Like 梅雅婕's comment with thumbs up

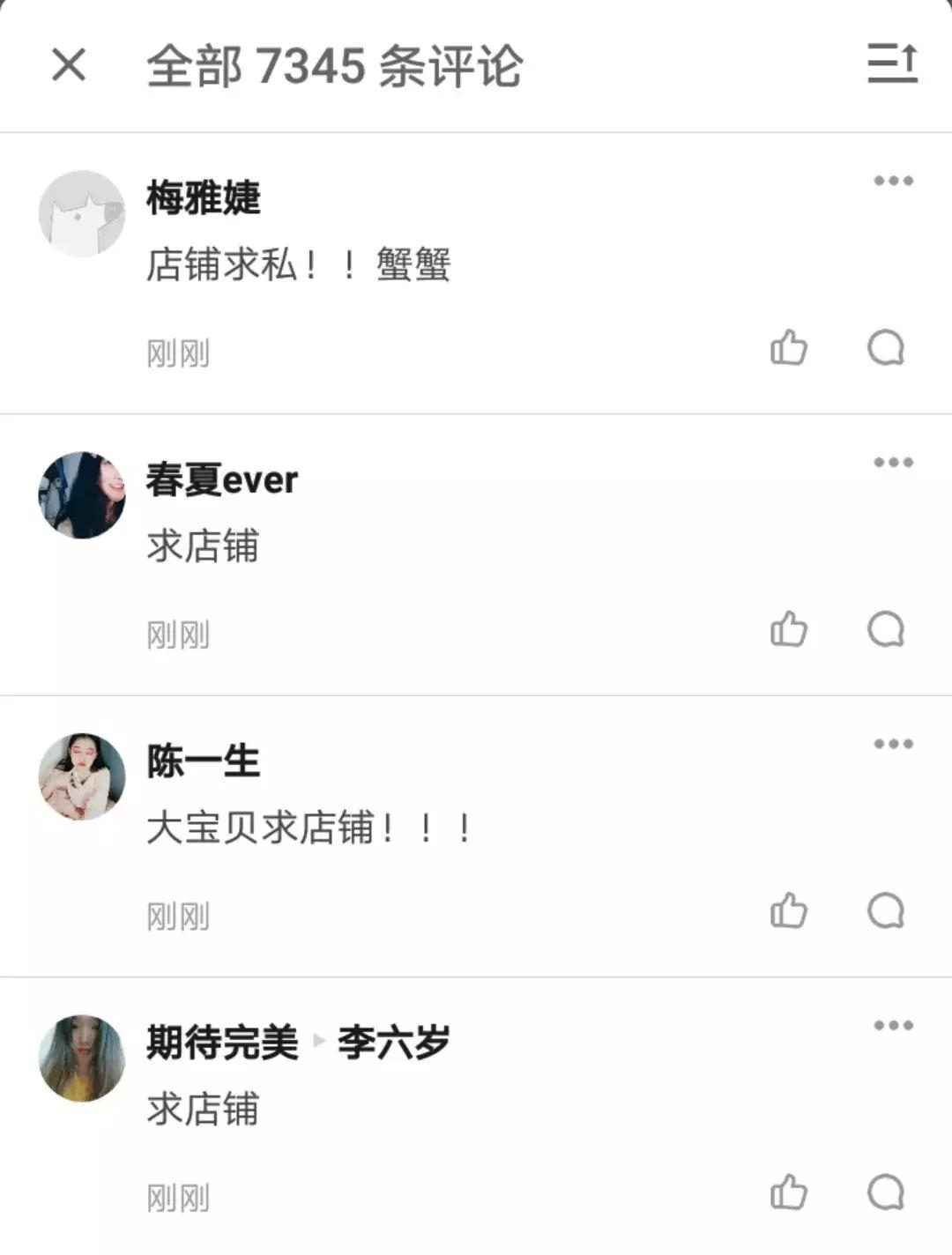pos(791,349)
